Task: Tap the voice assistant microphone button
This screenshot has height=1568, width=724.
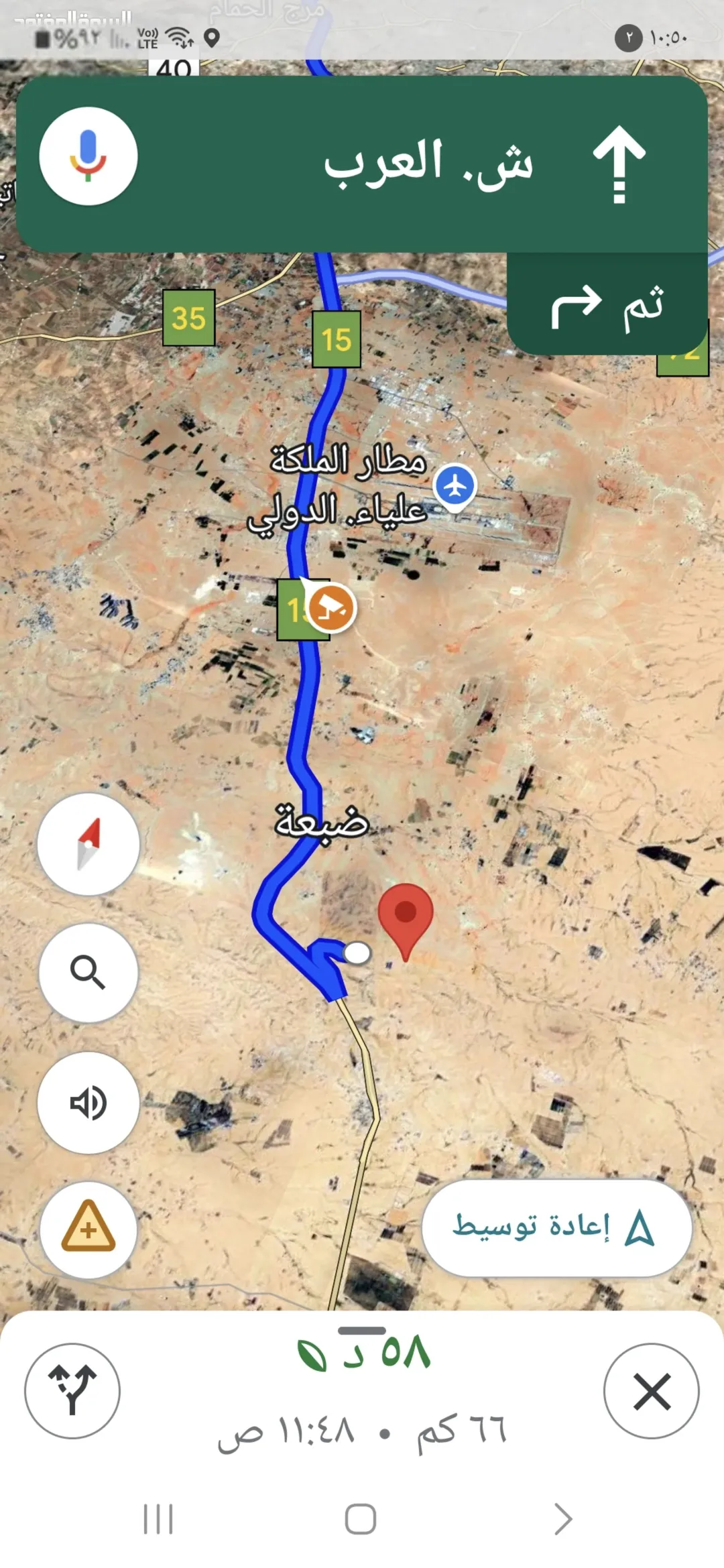Action: [88, 156]
